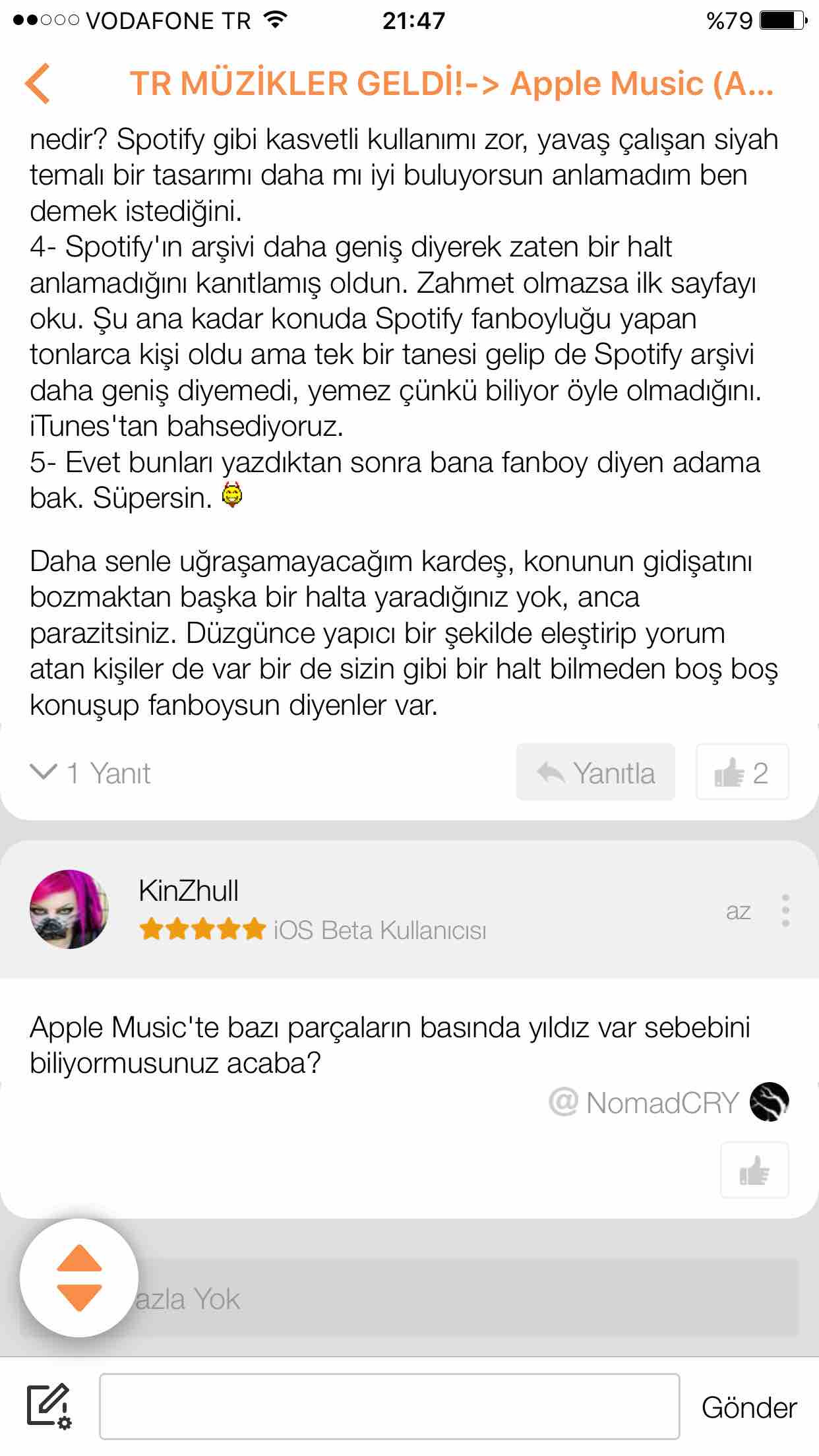Tap the floating up-down scroll button

tap(79, 1278)
